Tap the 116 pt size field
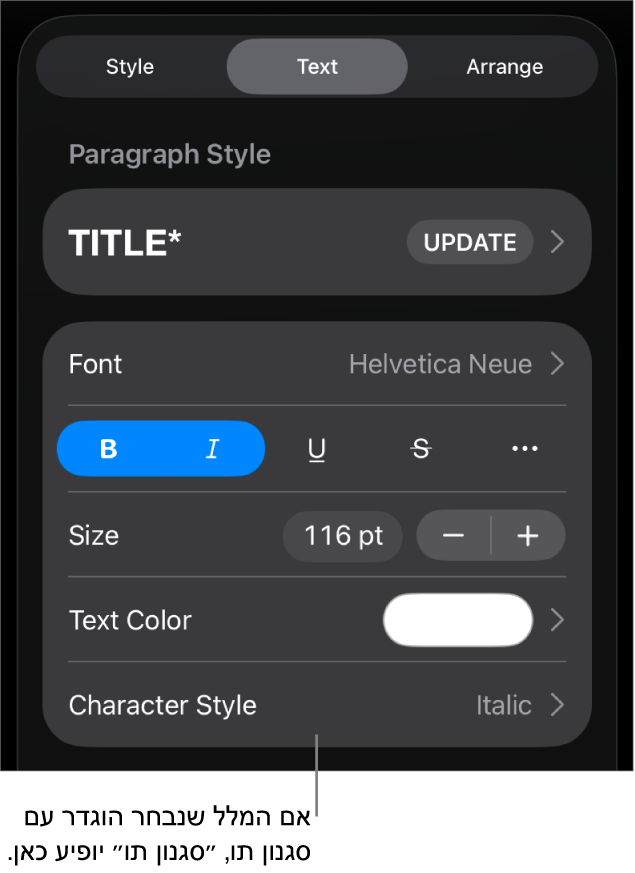The width and height of the screenshot is (635, 873). [343, 536]
